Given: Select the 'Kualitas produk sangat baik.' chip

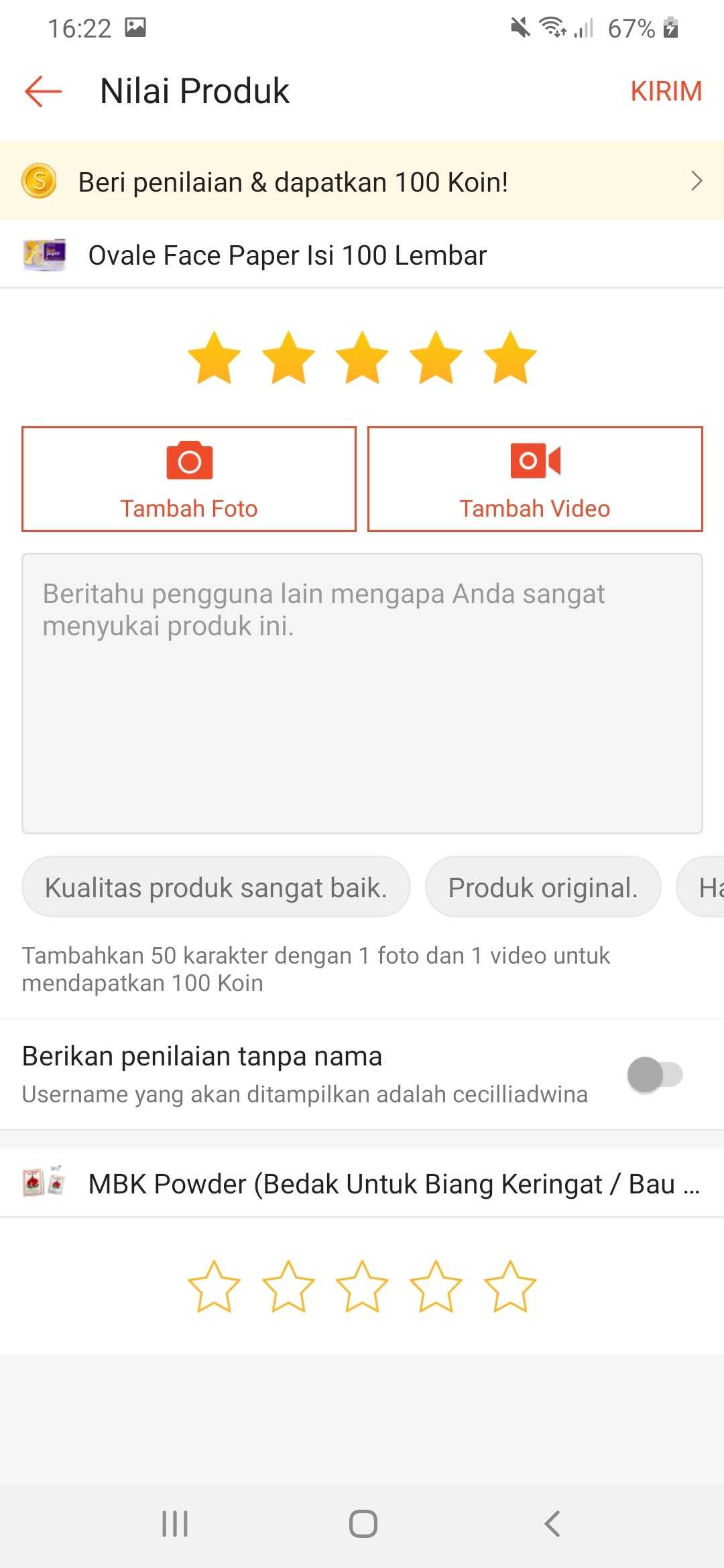Looking at the screenshot, I should coord(216,887).
